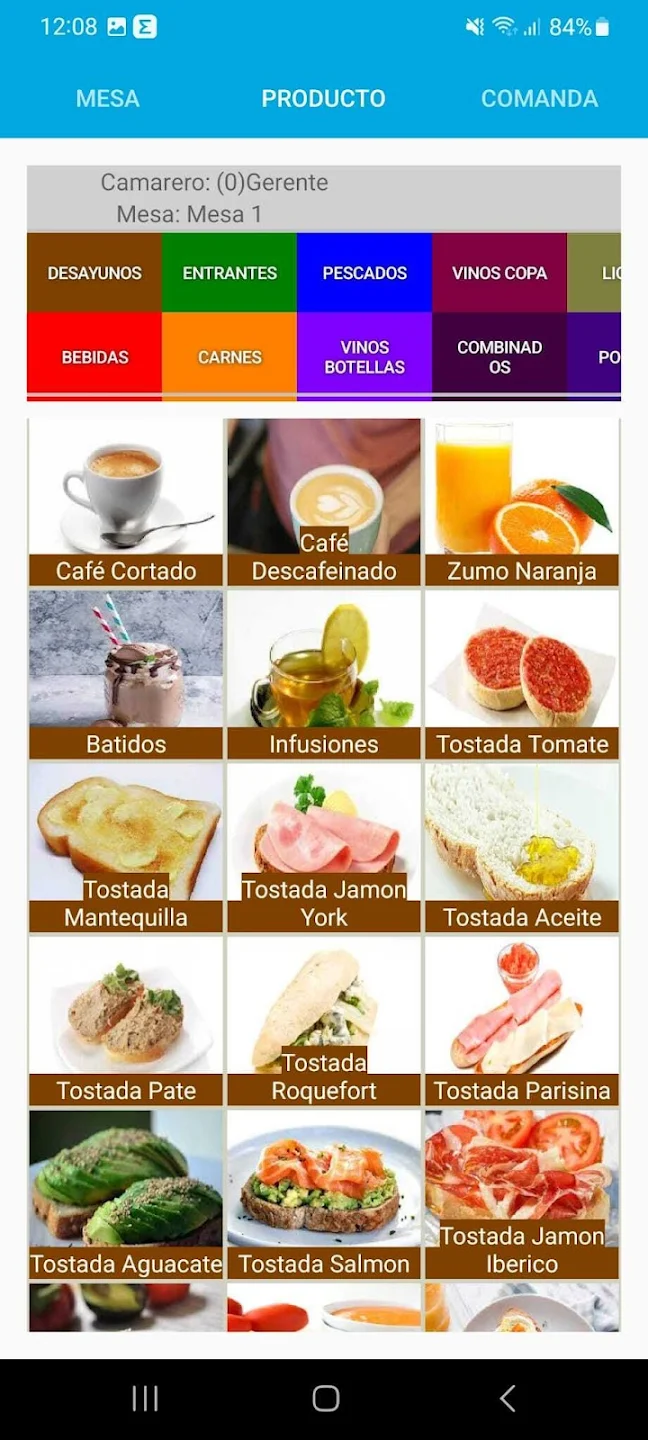Pick the Infusiones product
This screenshot has width=648, height=1440.
click(x=324, y=675)
